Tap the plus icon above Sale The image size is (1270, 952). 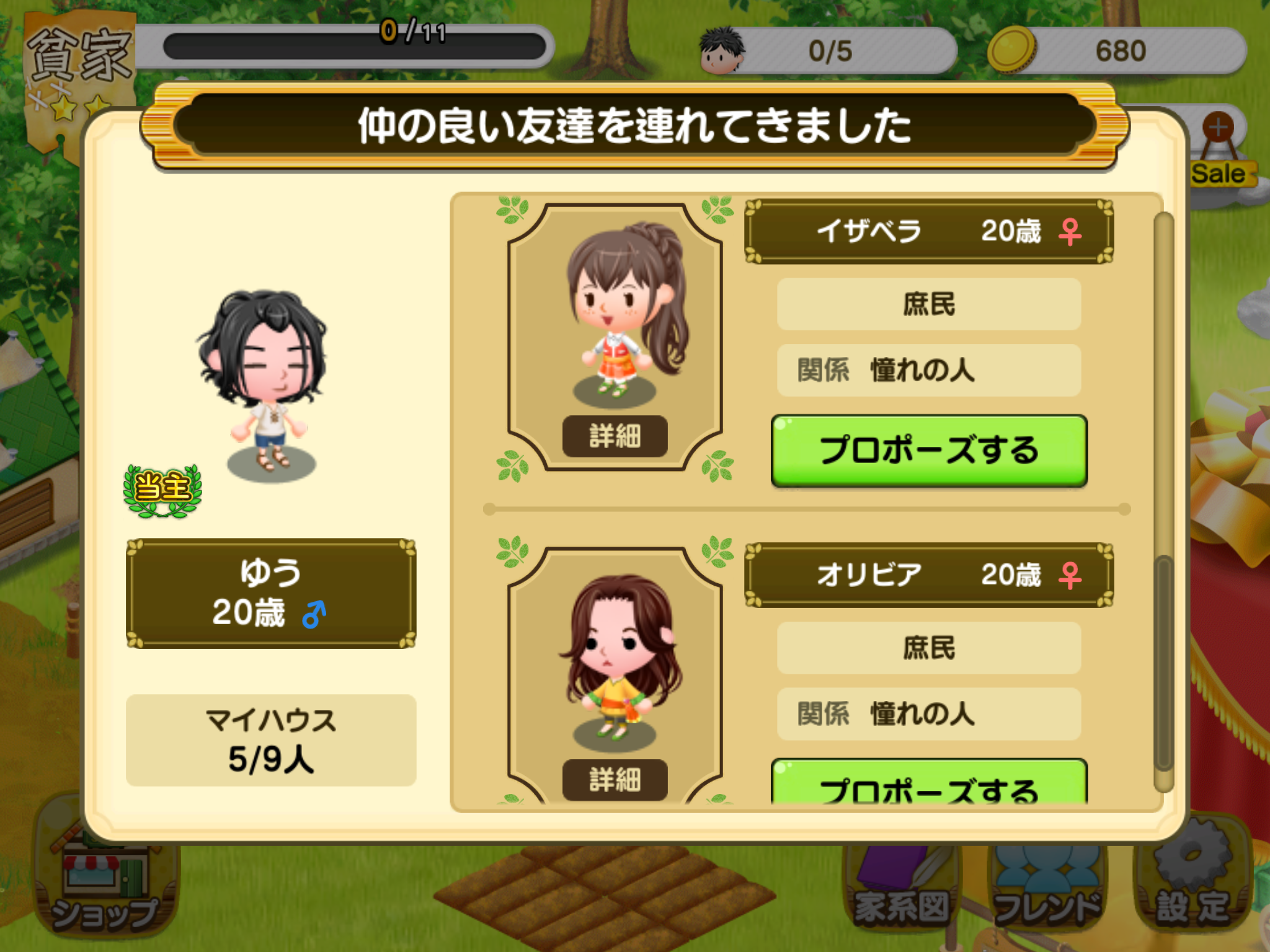1218,128
